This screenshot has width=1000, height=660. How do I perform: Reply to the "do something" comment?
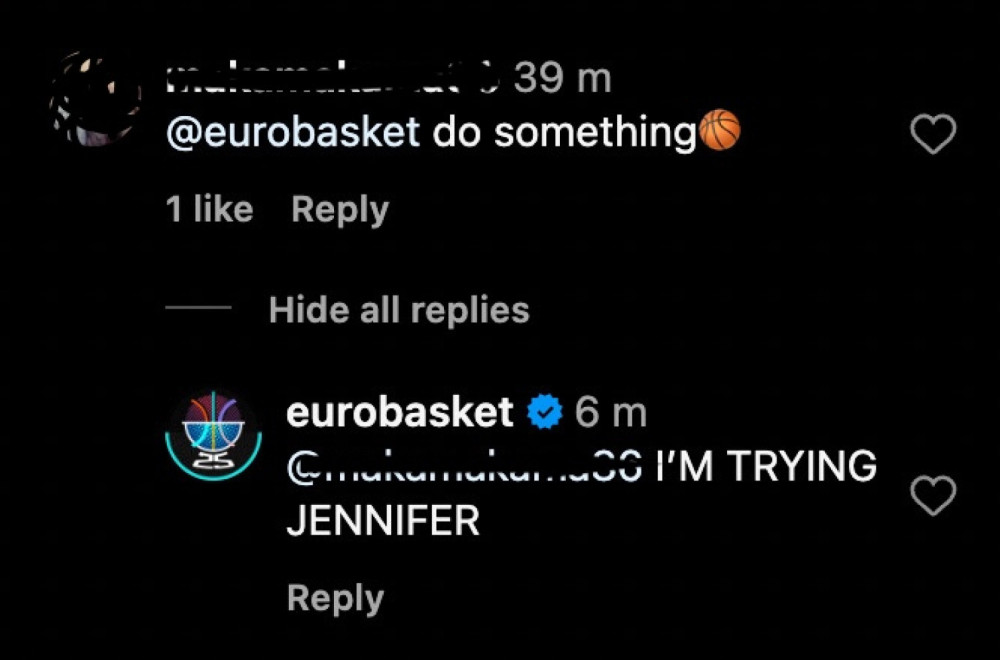tap(339, 210)
